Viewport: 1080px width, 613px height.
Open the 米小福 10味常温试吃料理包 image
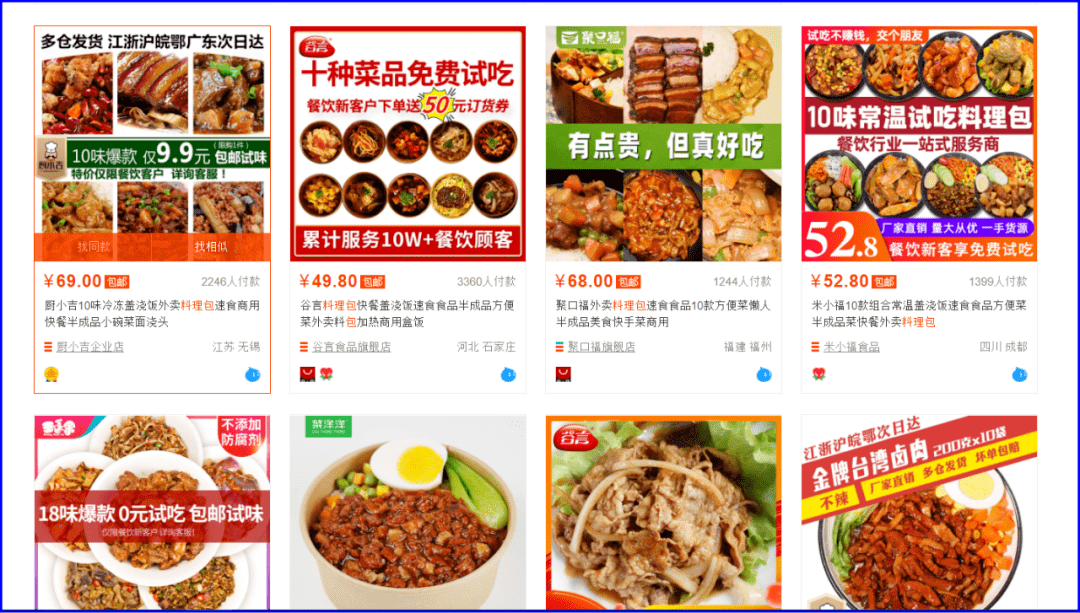(919, 143)
